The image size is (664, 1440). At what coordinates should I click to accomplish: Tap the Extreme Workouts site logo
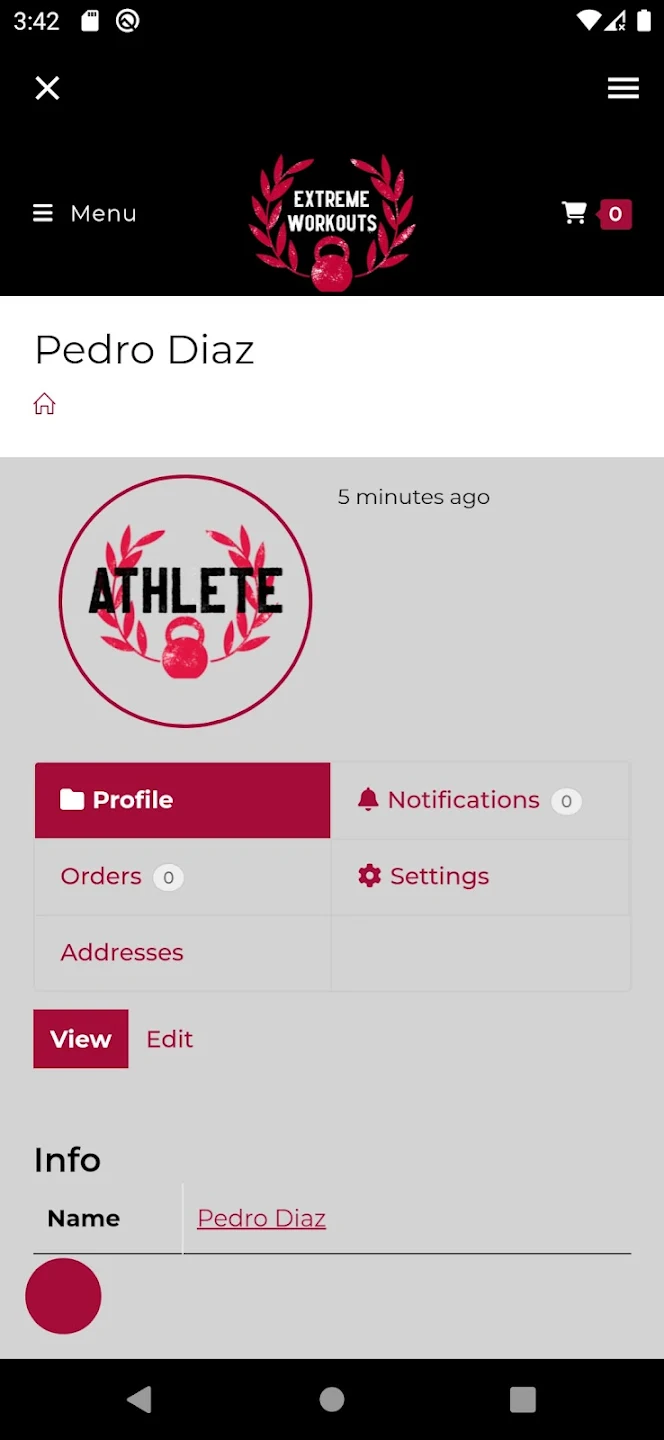tap(332, 222)
